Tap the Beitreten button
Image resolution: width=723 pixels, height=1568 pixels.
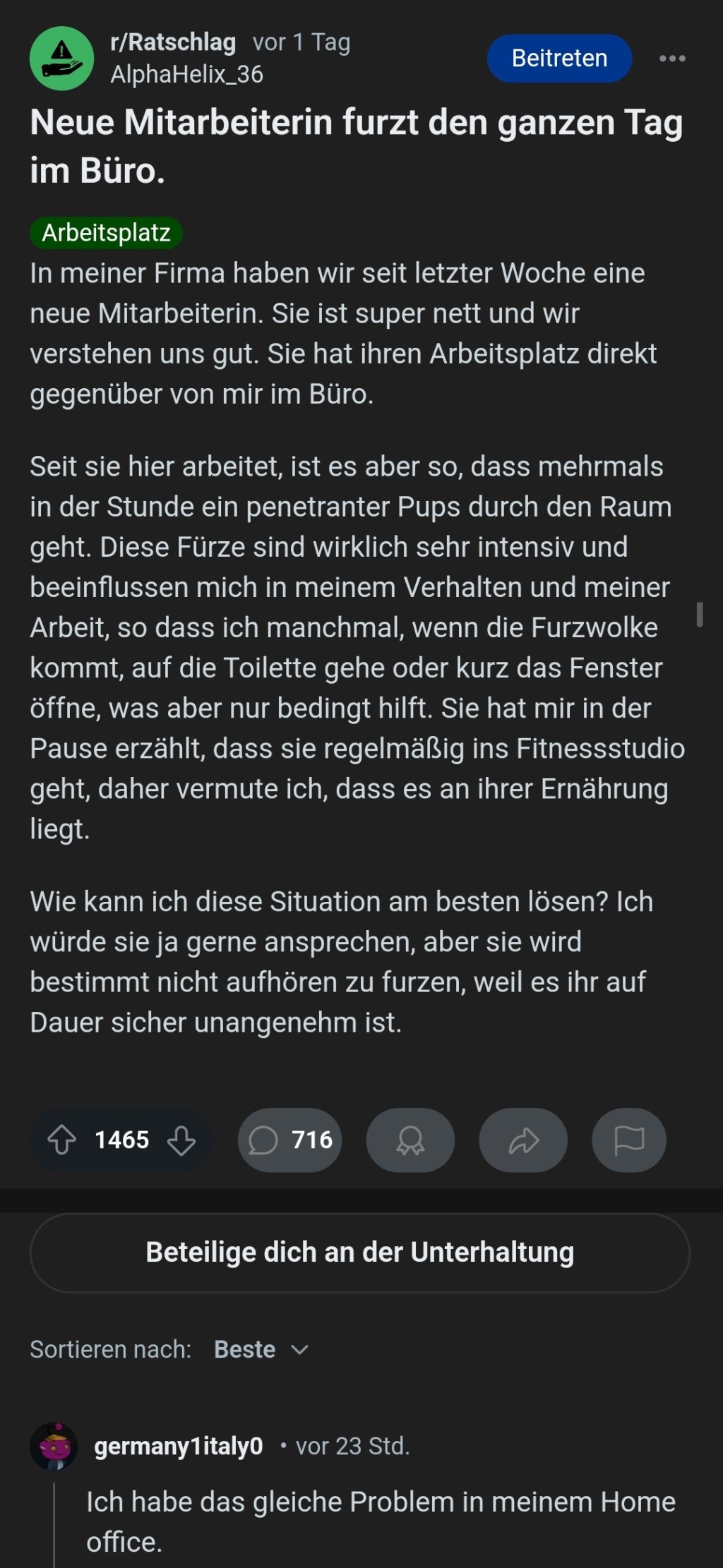point(559,58)
